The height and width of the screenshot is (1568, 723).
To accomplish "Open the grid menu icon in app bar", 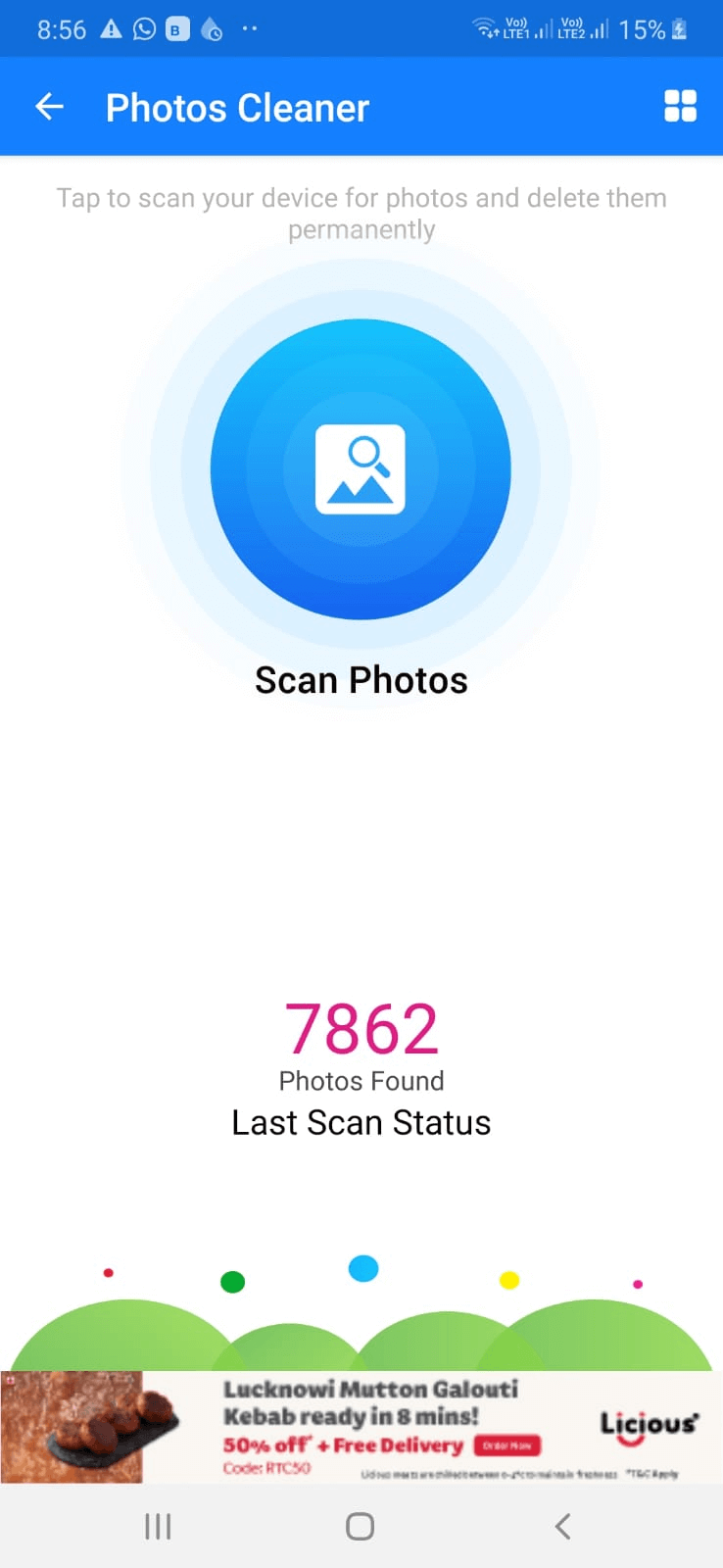I will 680,106.
